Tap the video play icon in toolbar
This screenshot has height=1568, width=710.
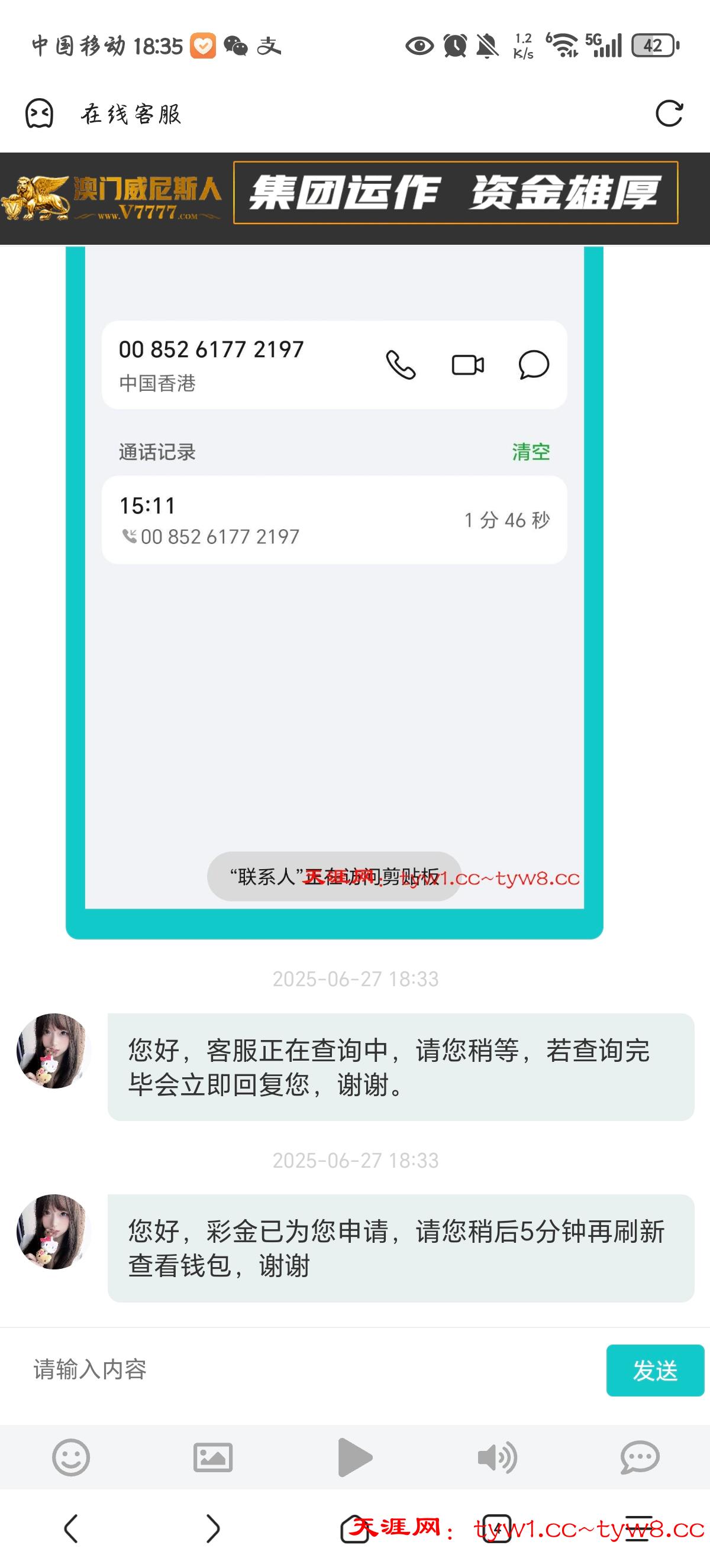[355, 1457]
